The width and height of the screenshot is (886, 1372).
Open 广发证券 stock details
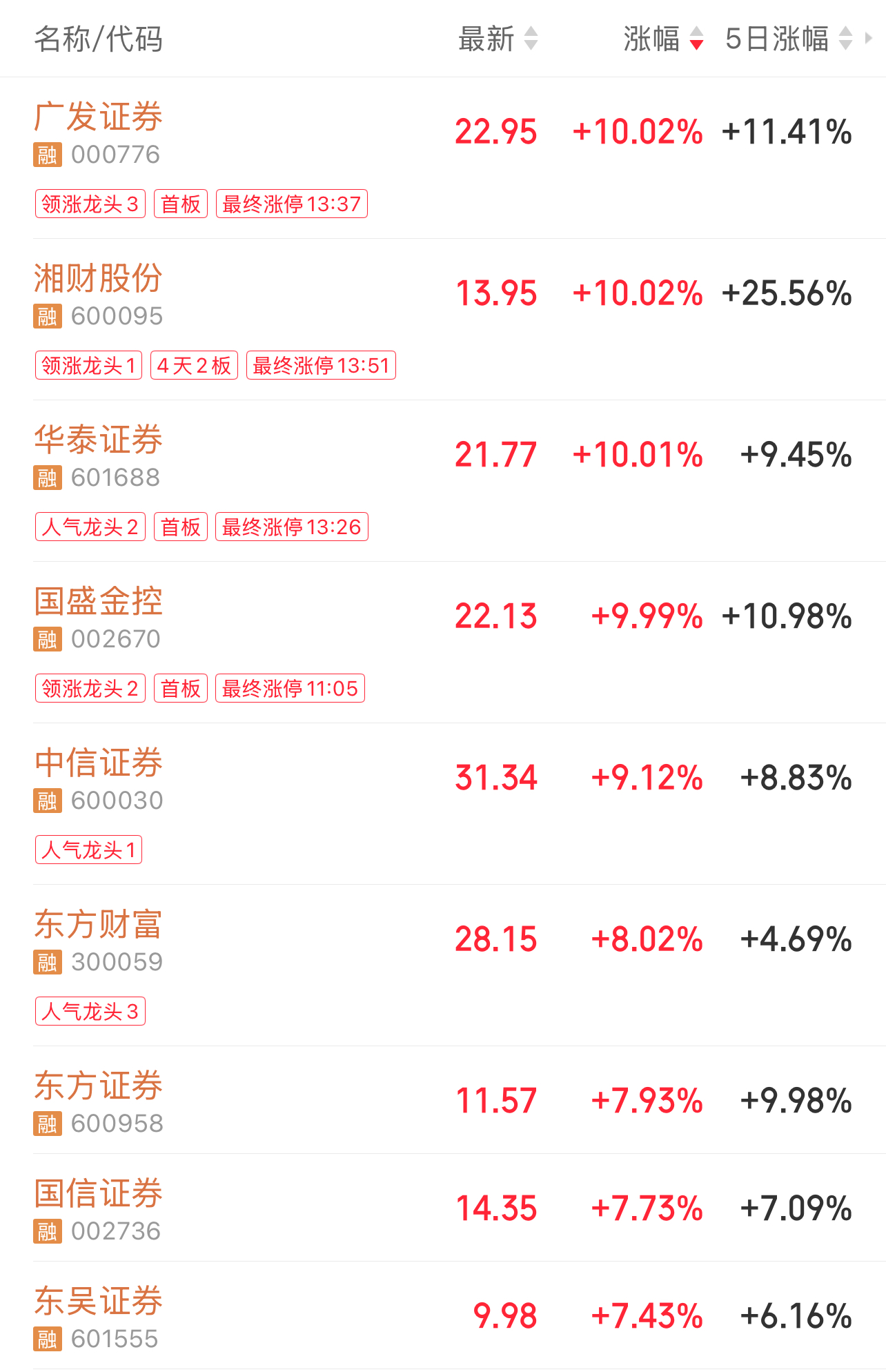pos(99,117)
